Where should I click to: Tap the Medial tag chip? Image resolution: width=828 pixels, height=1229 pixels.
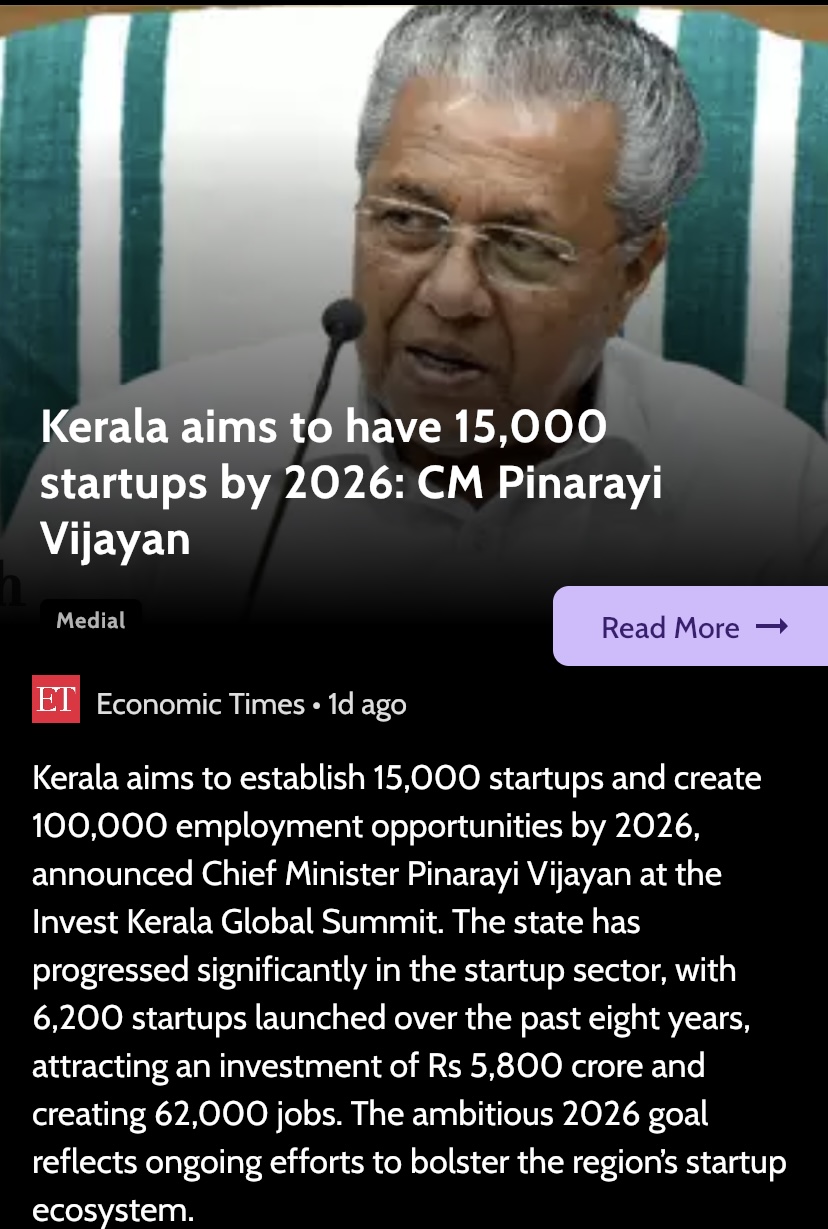coord(91,620)
